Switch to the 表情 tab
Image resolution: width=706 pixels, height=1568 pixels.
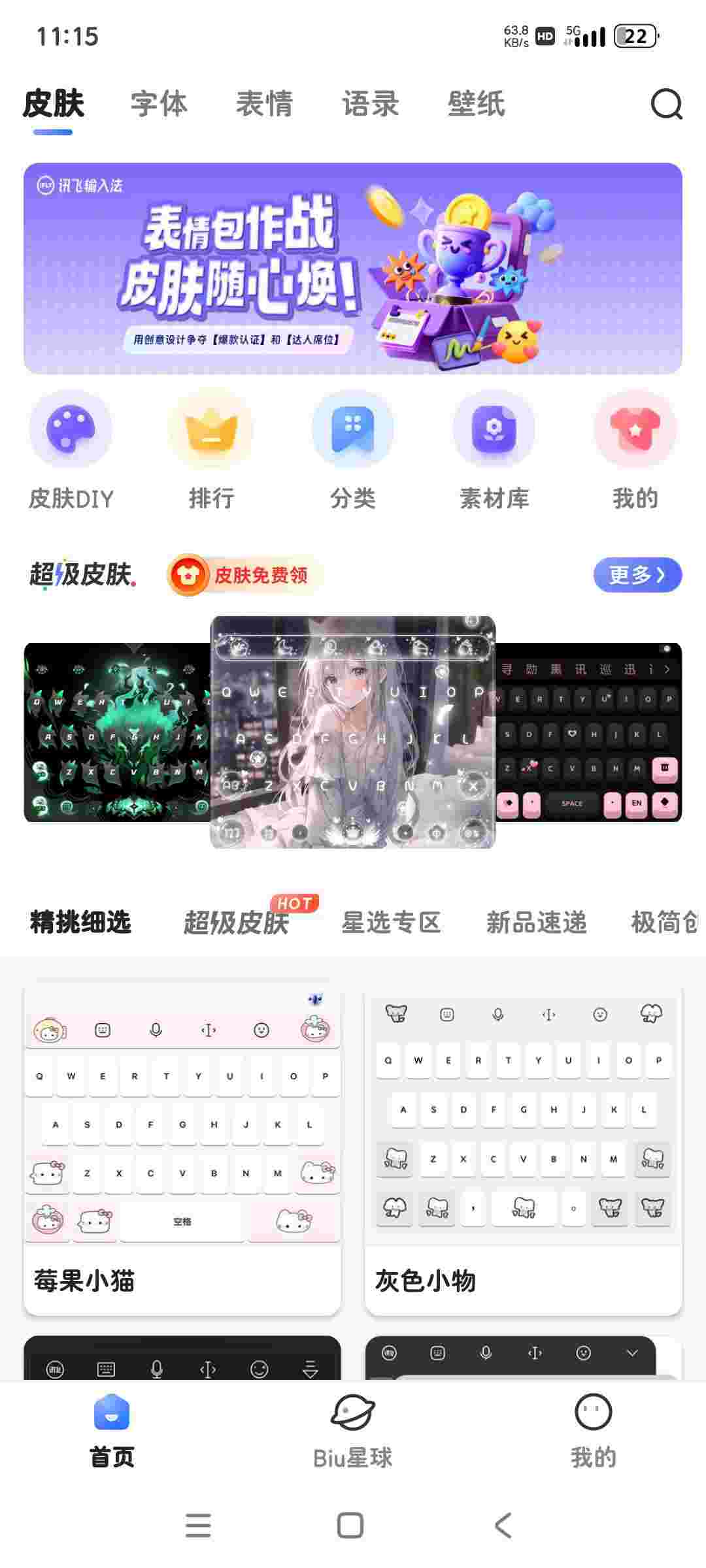pyautogui.click(x=264, y=104)
